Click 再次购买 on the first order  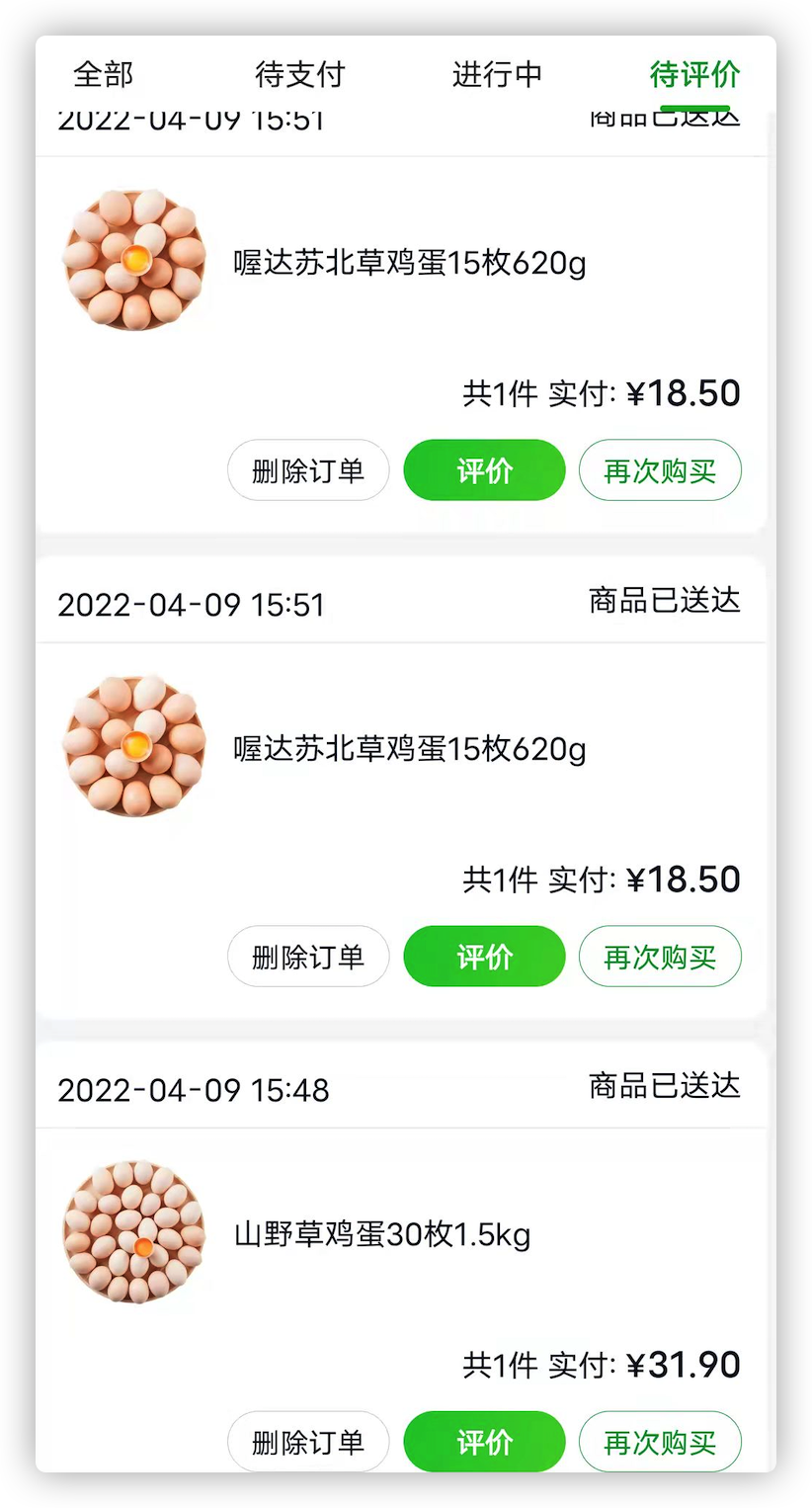(659, 470)
